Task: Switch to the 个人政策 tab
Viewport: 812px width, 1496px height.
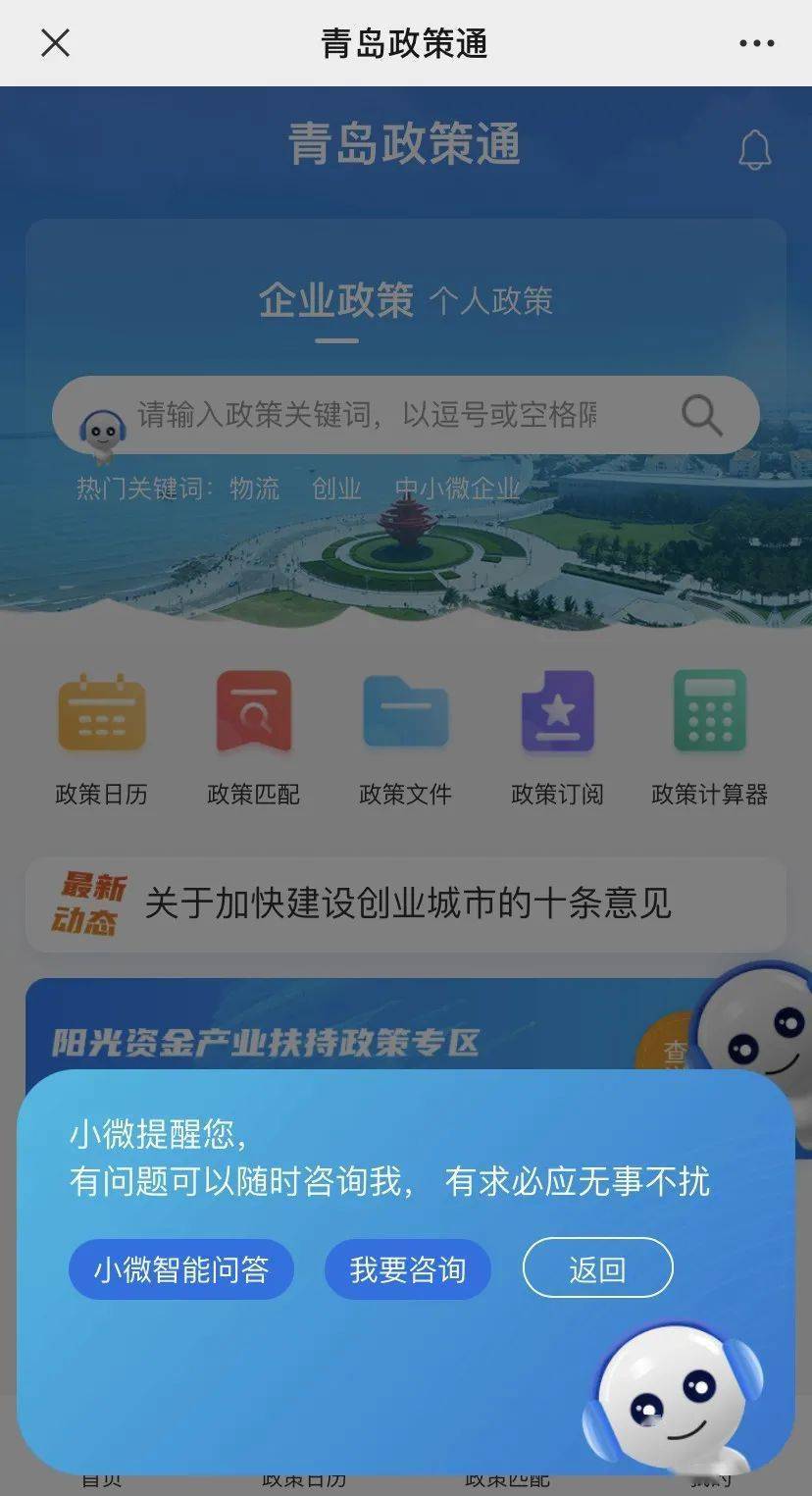Action: [x=495, y=303]
